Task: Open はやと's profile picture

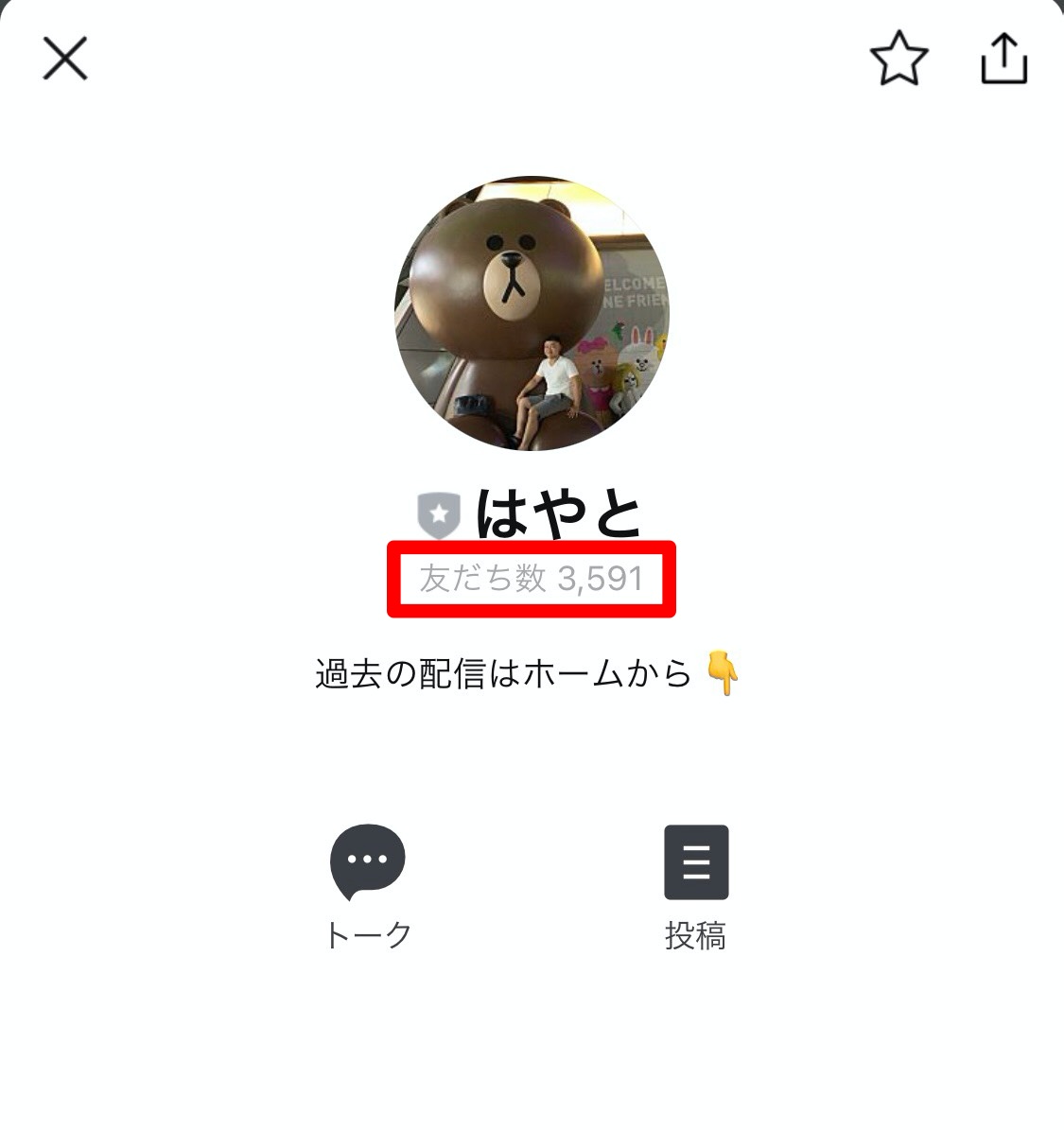Action: [532, 313]
